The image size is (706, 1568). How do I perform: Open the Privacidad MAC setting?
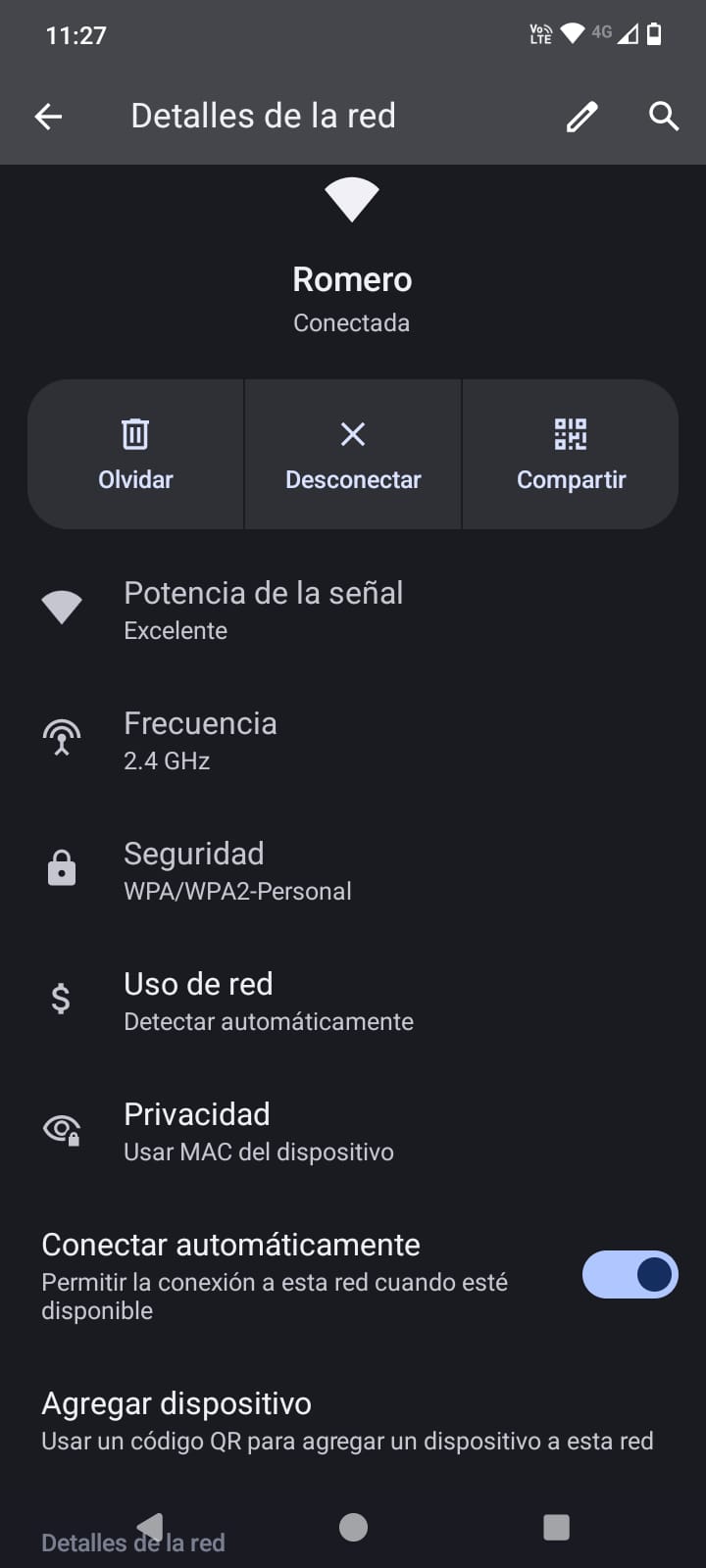(258, 1131)
